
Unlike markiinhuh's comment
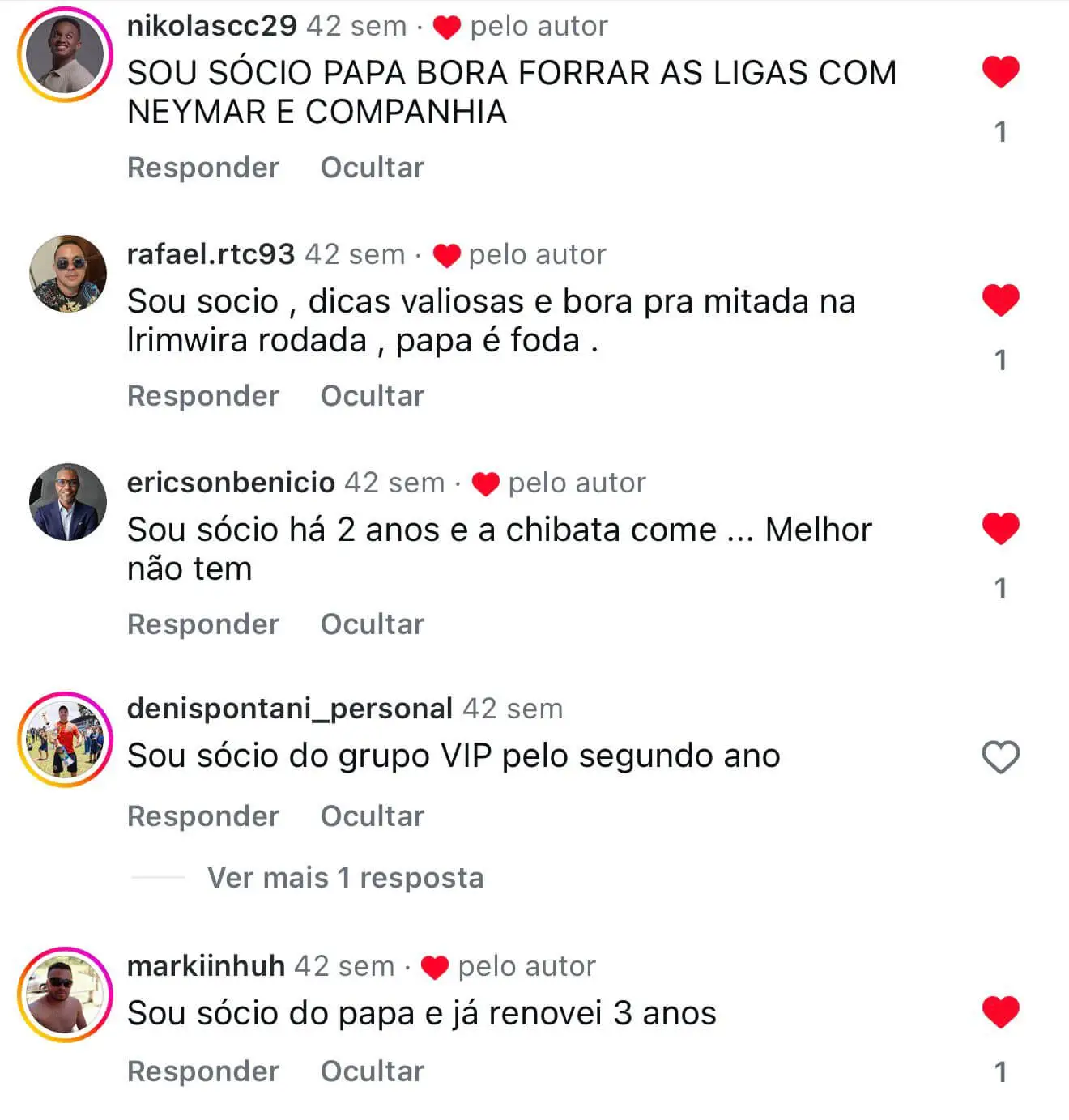1000,1012
